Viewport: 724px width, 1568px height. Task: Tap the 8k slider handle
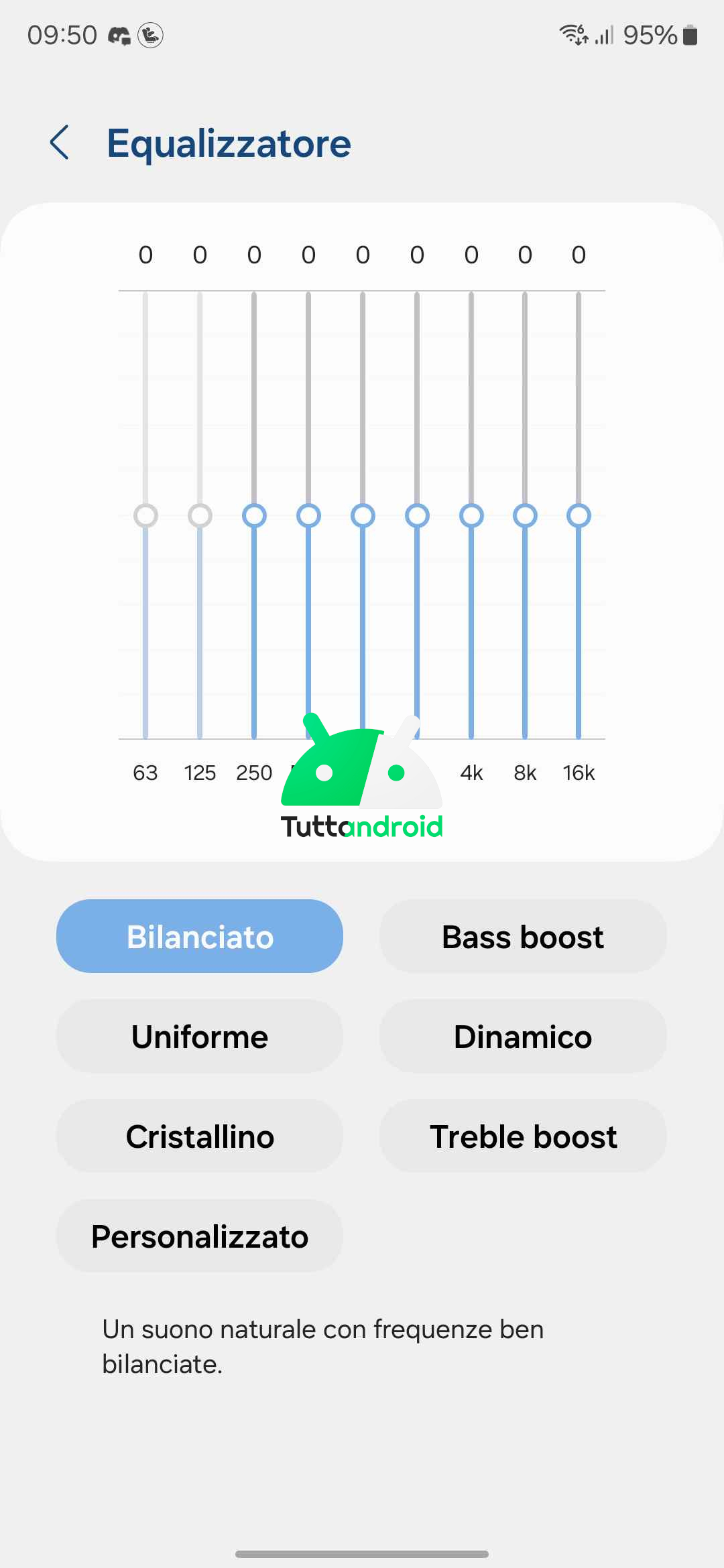(525, 516)
